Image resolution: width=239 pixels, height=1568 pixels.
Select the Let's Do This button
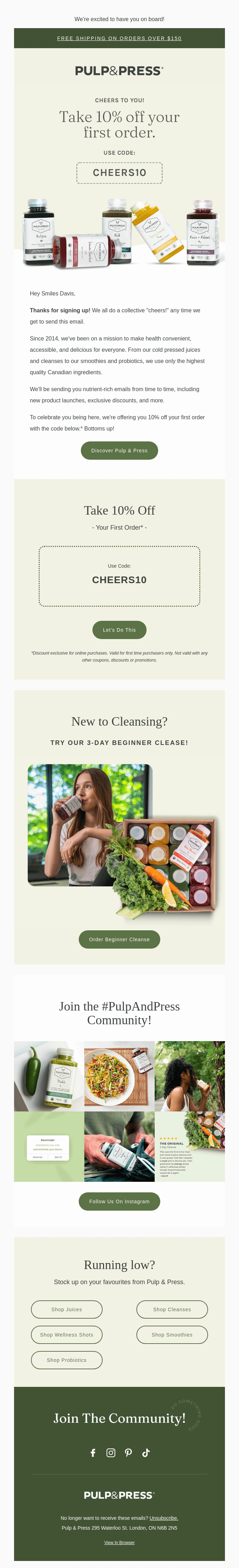click(119, 630)
